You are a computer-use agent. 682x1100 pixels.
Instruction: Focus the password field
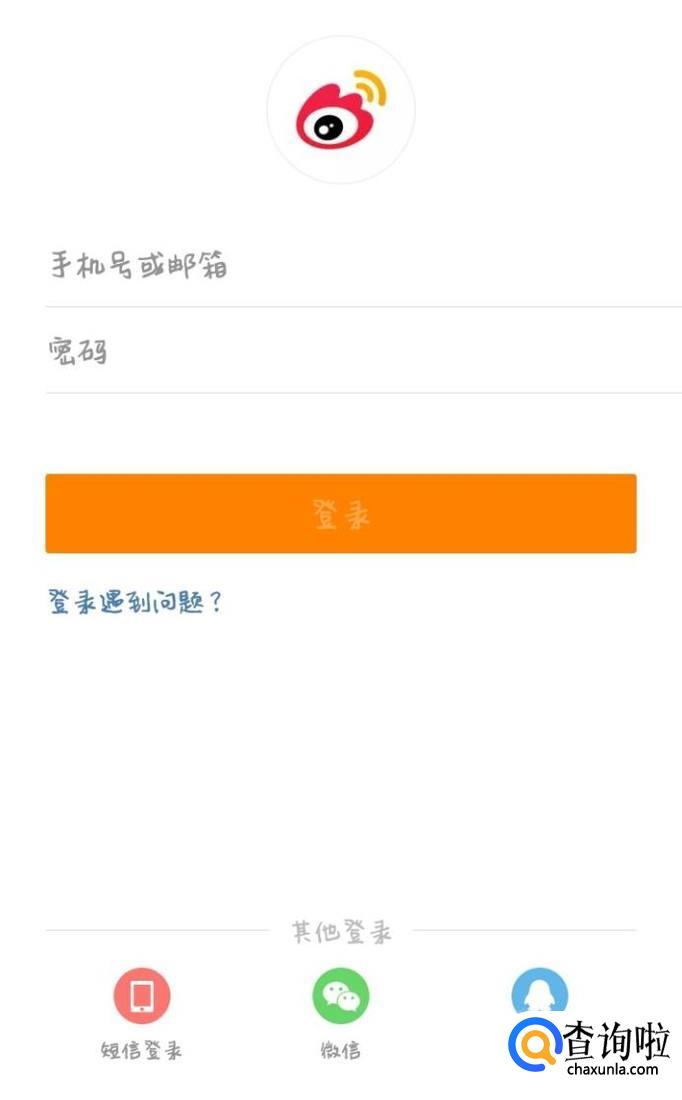363,351
